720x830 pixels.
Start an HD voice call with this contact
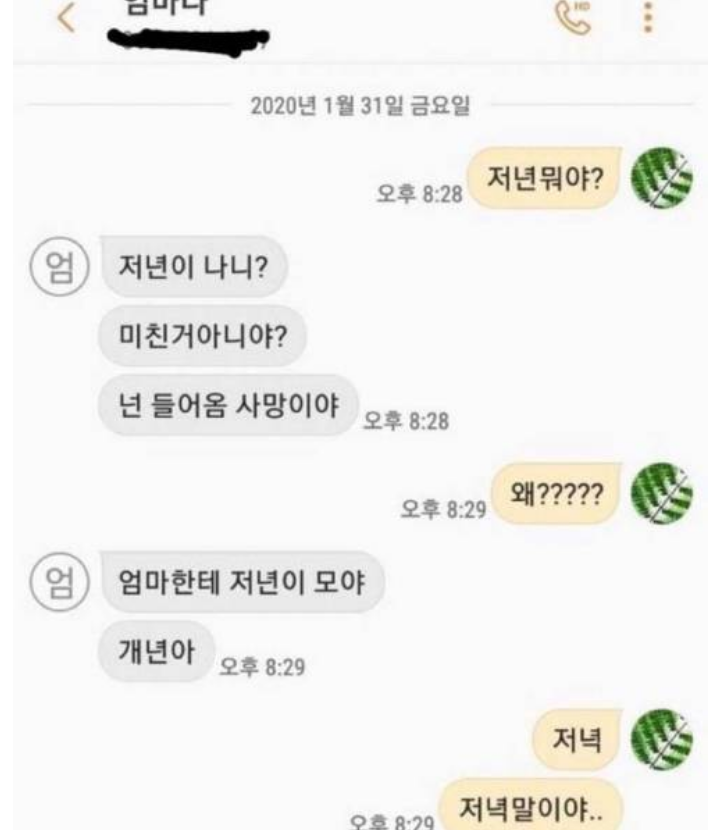(x=574, y=17)
